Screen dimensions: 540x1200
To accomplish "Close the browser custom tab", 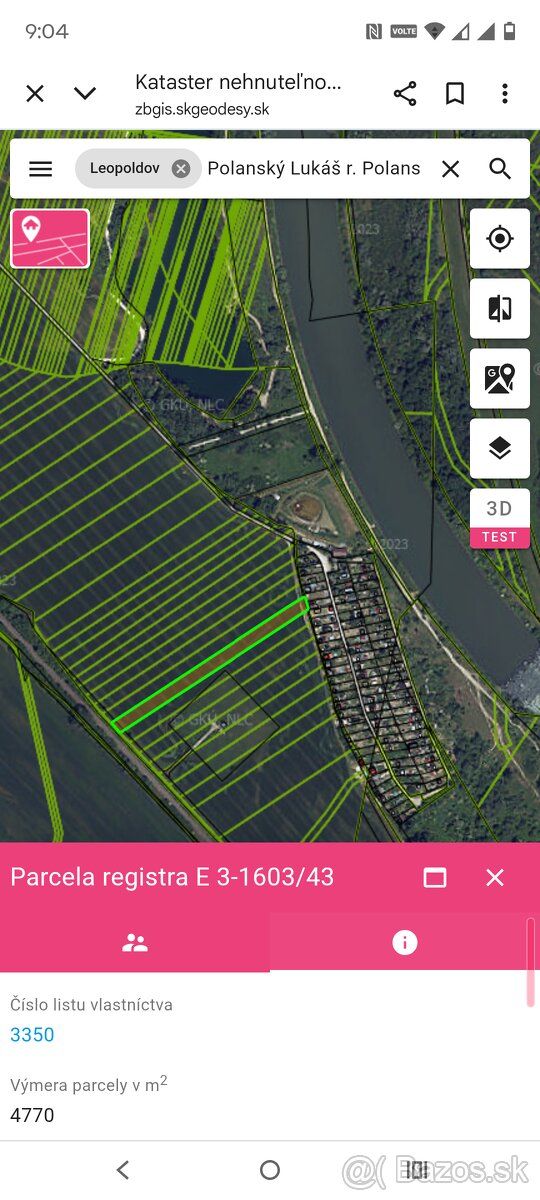I will (x=35, y=94).
